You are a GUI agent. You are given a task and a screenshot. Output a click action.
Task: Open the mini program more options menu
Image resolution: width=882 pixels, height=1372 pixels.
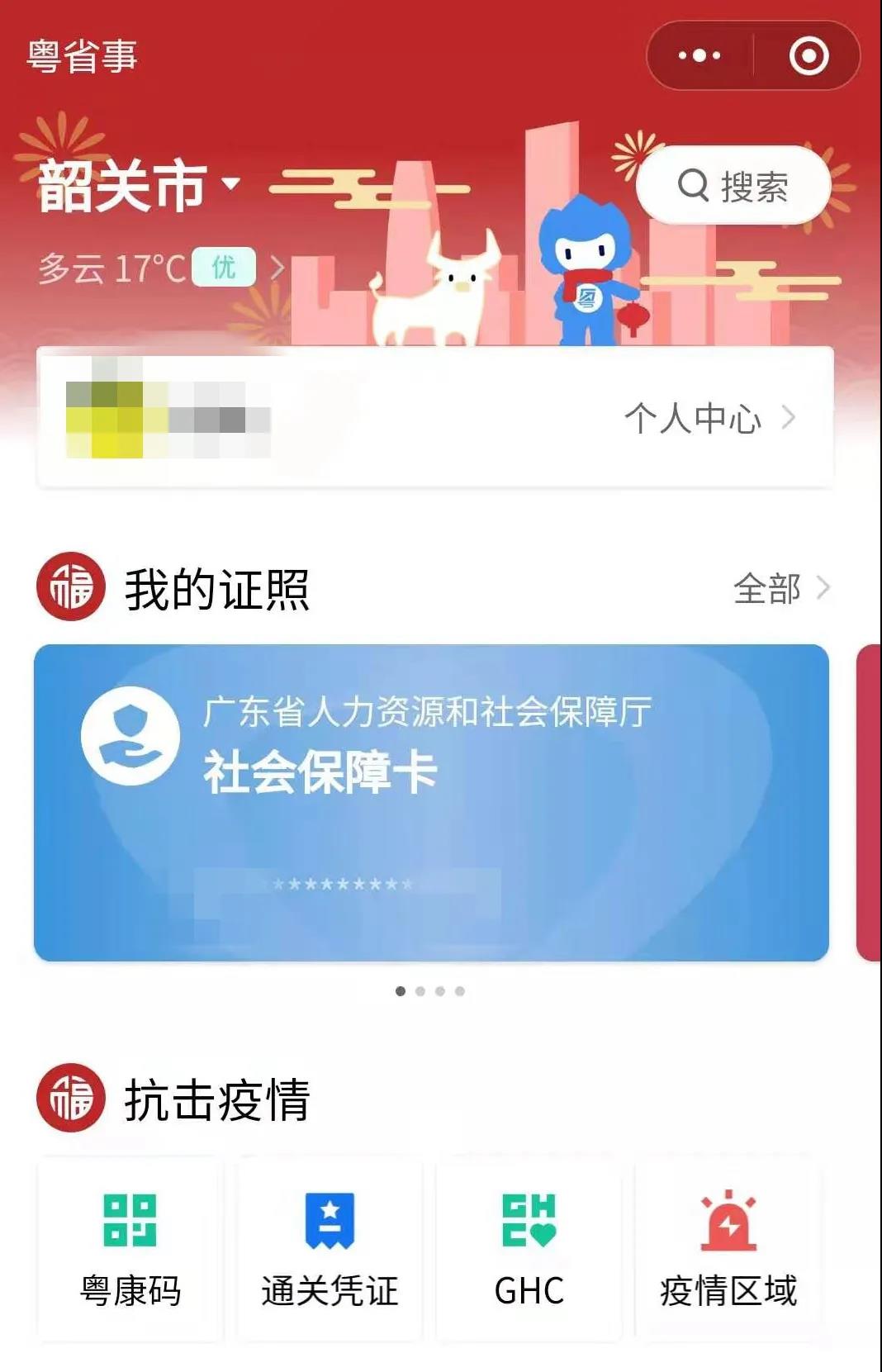click(x=699, y=56)
